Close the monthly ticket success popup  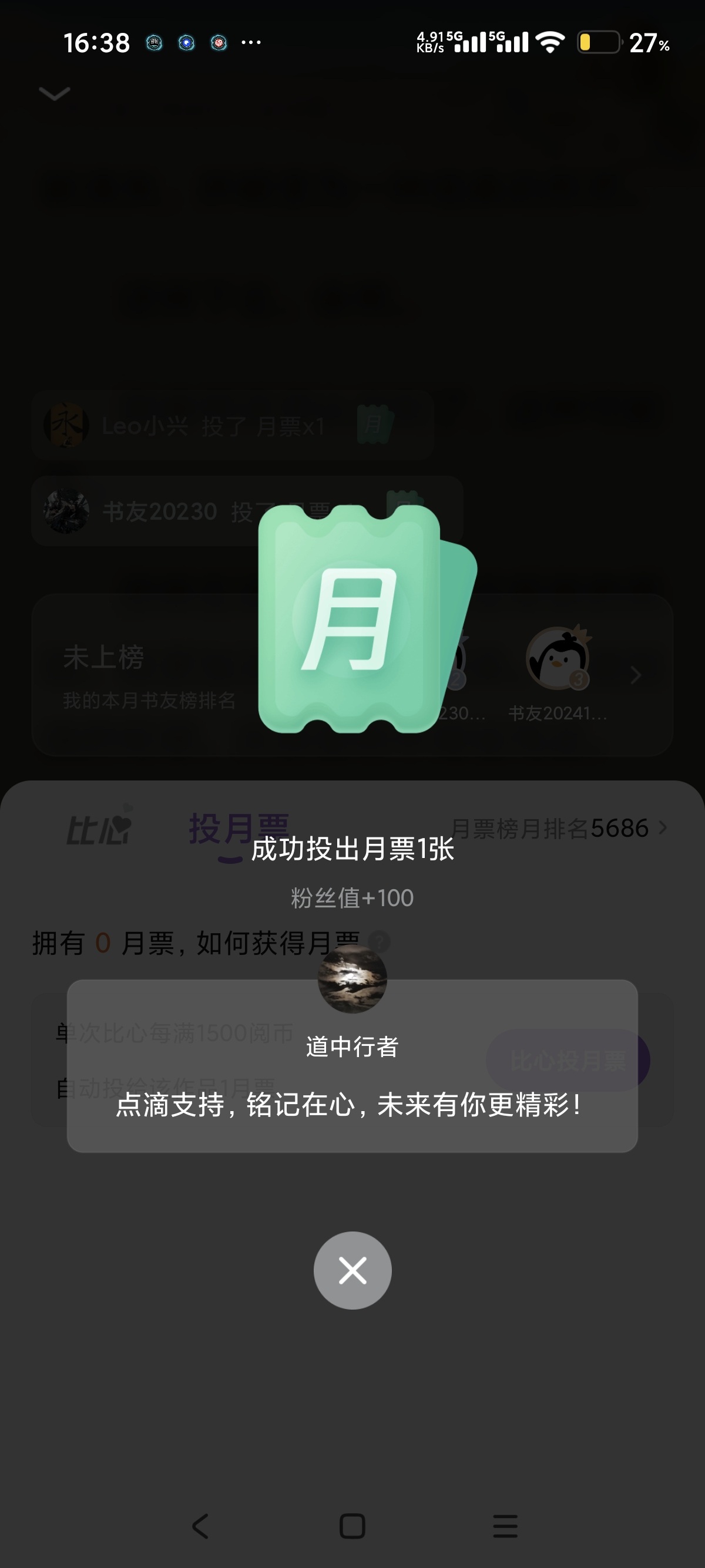352,1270
